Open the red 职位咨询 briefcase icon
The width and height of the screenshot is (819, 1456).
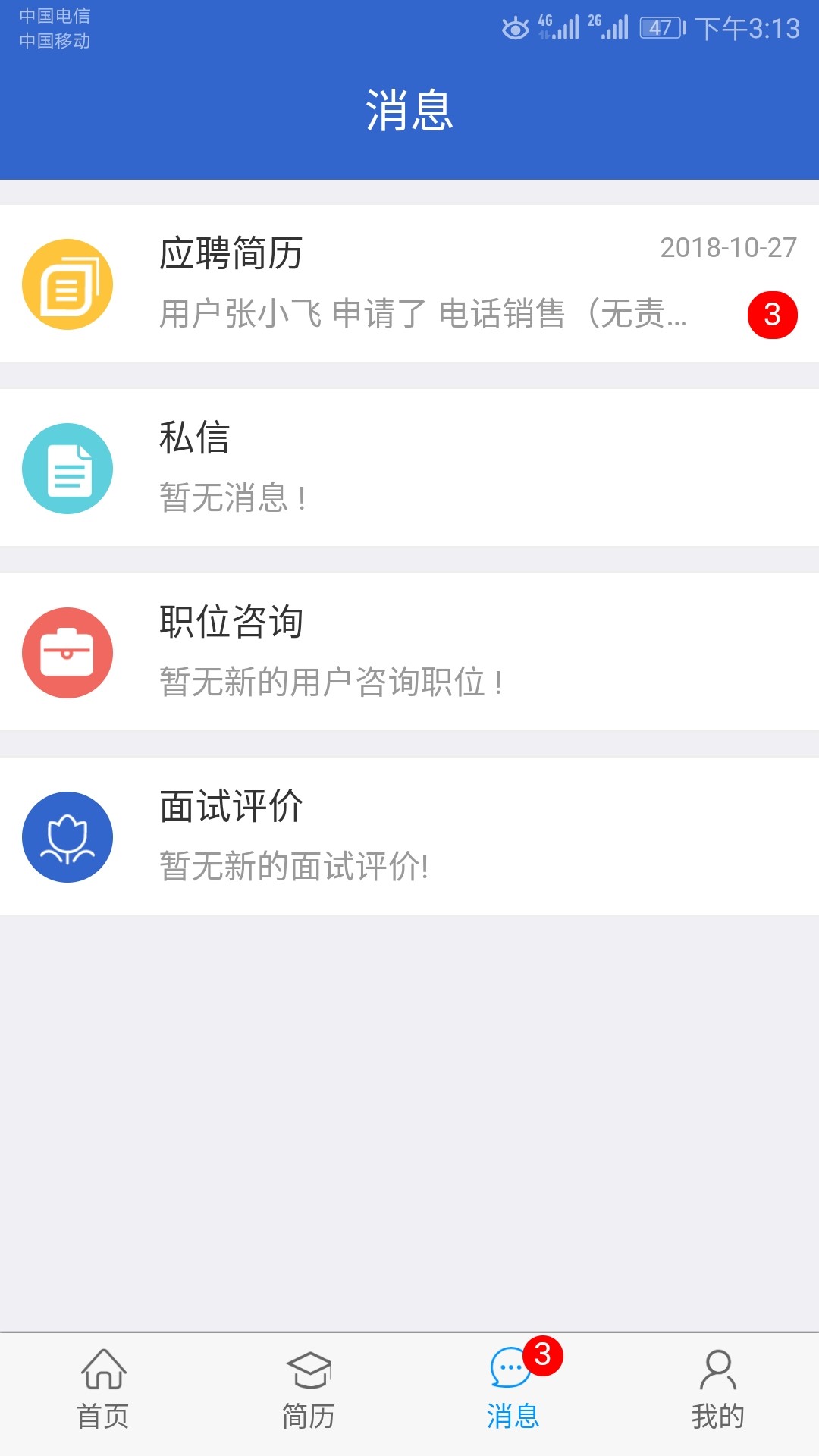pyautogui.click(x=67, y=652)
